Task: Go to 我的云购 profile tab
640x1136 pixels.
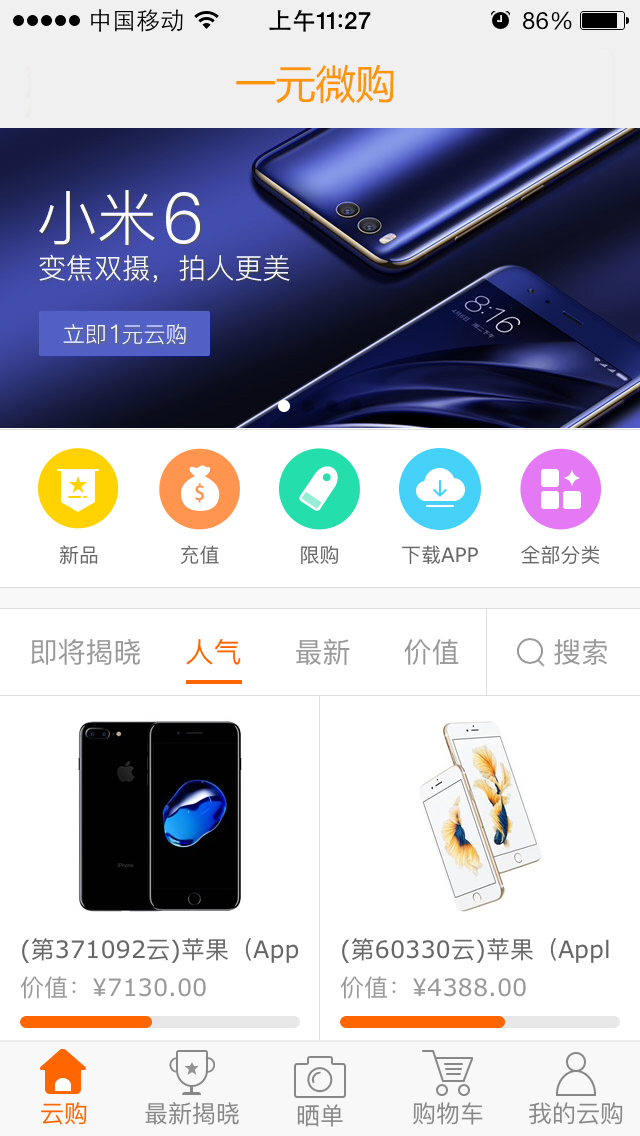Action: (x=575, y=1088)
